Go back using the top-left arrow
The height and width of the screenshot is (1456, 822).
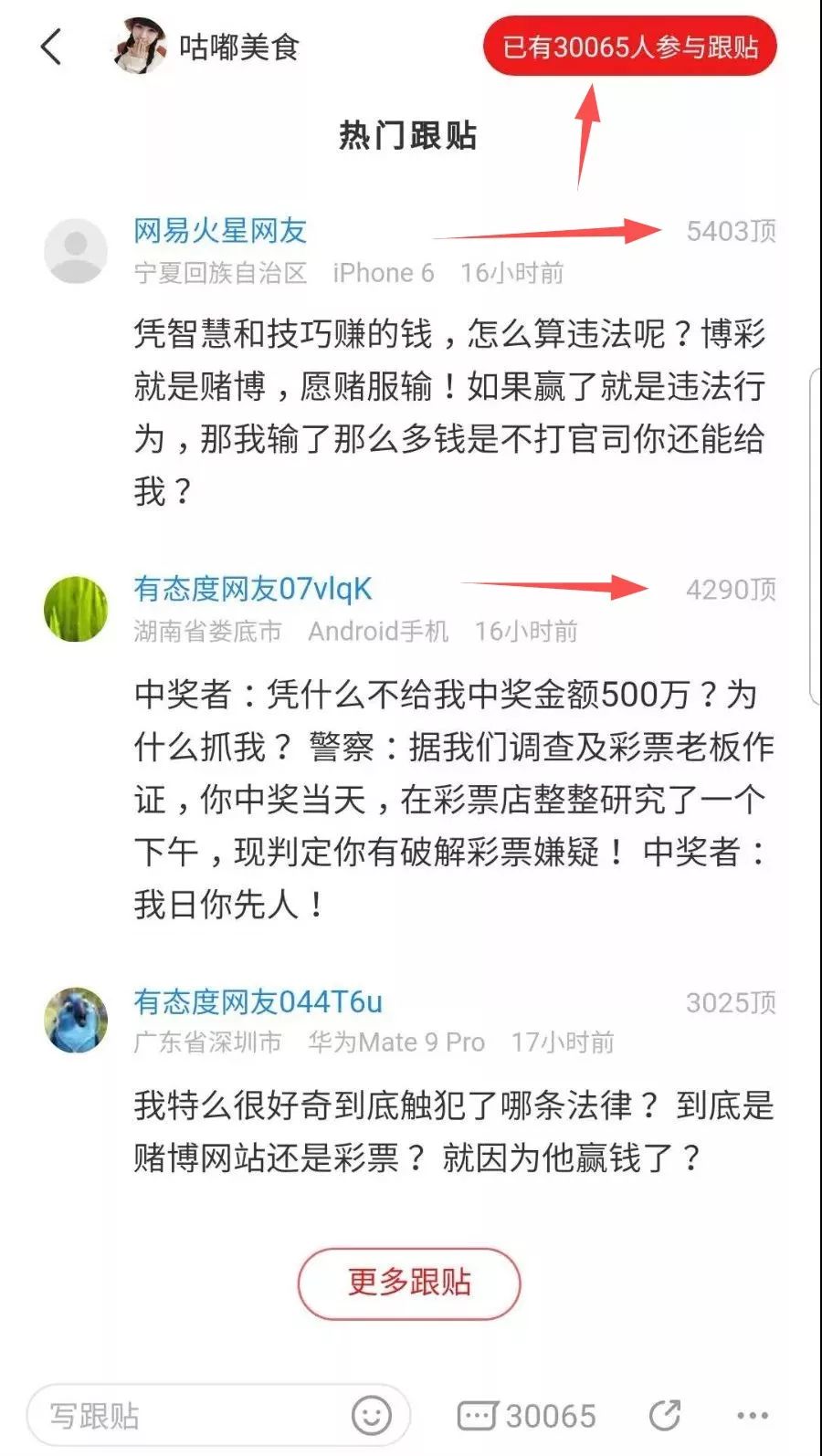point(52,47)
